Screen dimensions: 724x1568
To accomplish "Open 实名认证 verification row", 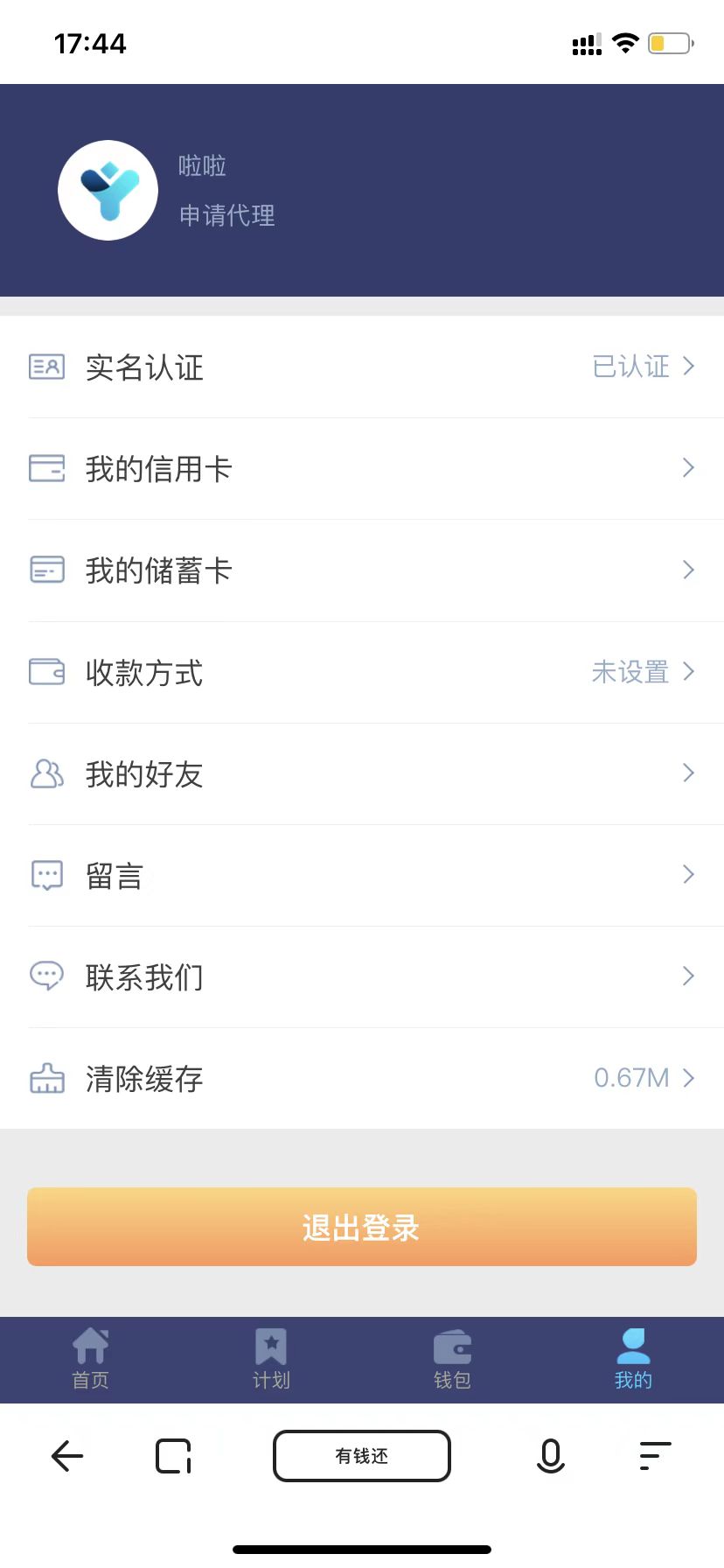I will [x=362, y=367].
